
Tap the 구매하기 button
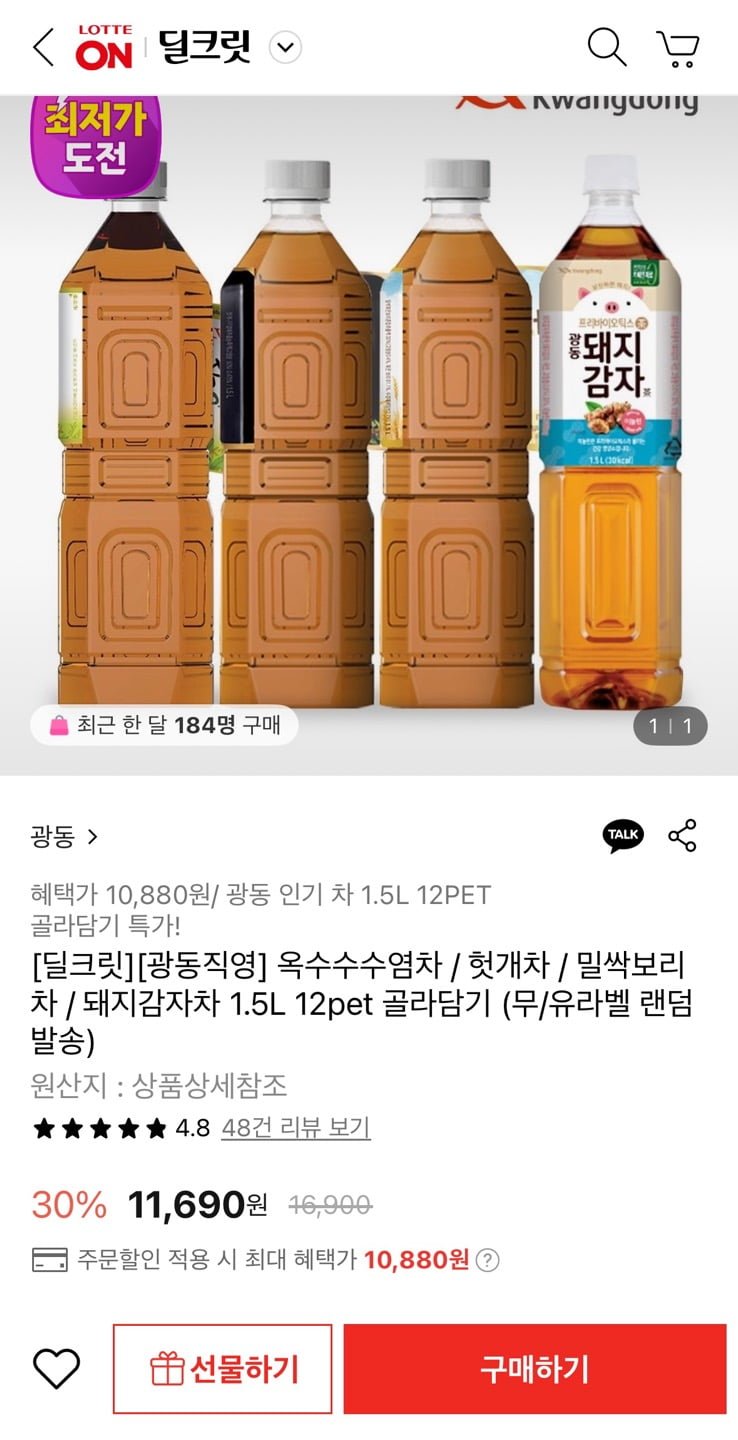[x=535, y=1368]
